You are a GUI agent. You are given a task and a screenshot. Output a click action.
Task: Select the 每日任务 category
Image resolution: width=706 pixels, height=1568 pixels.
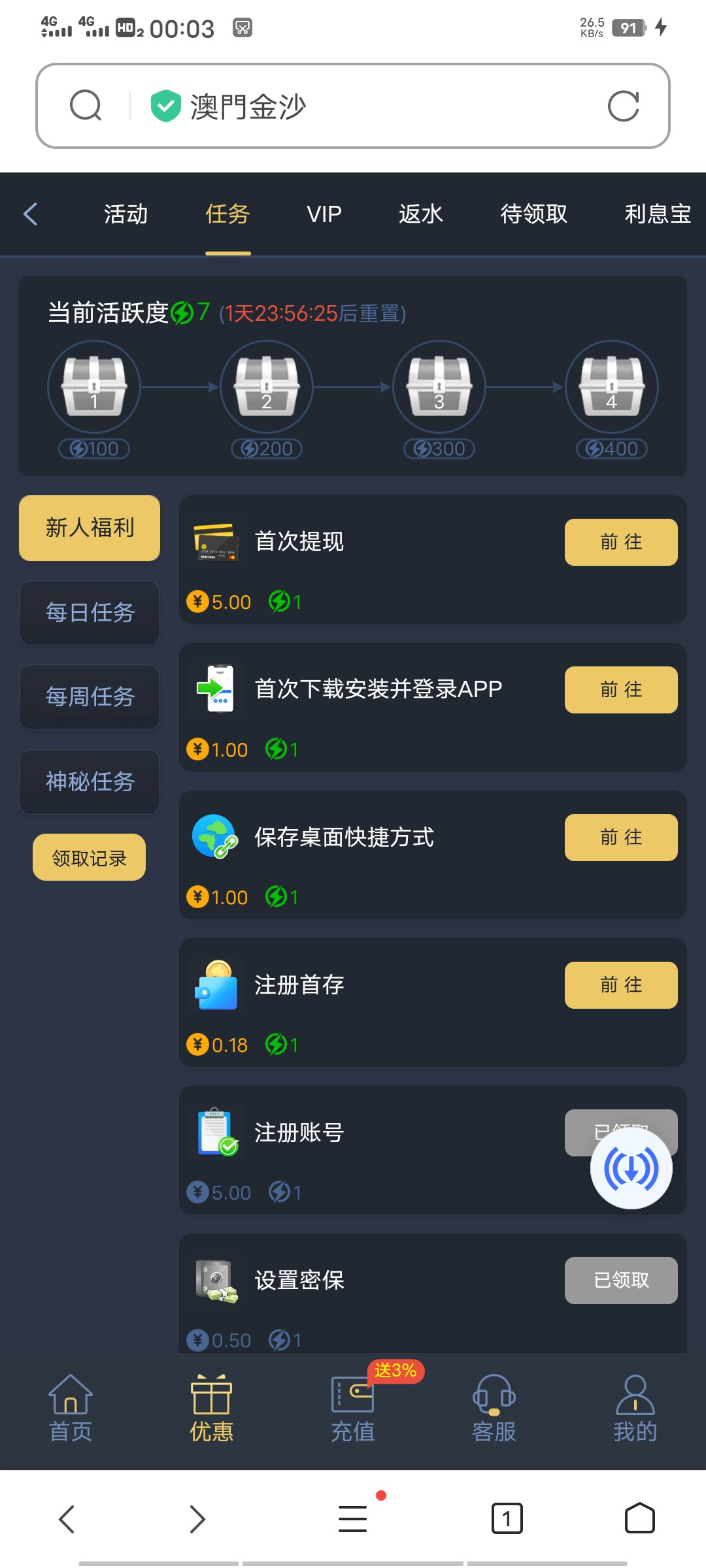(x=90, y=612)
